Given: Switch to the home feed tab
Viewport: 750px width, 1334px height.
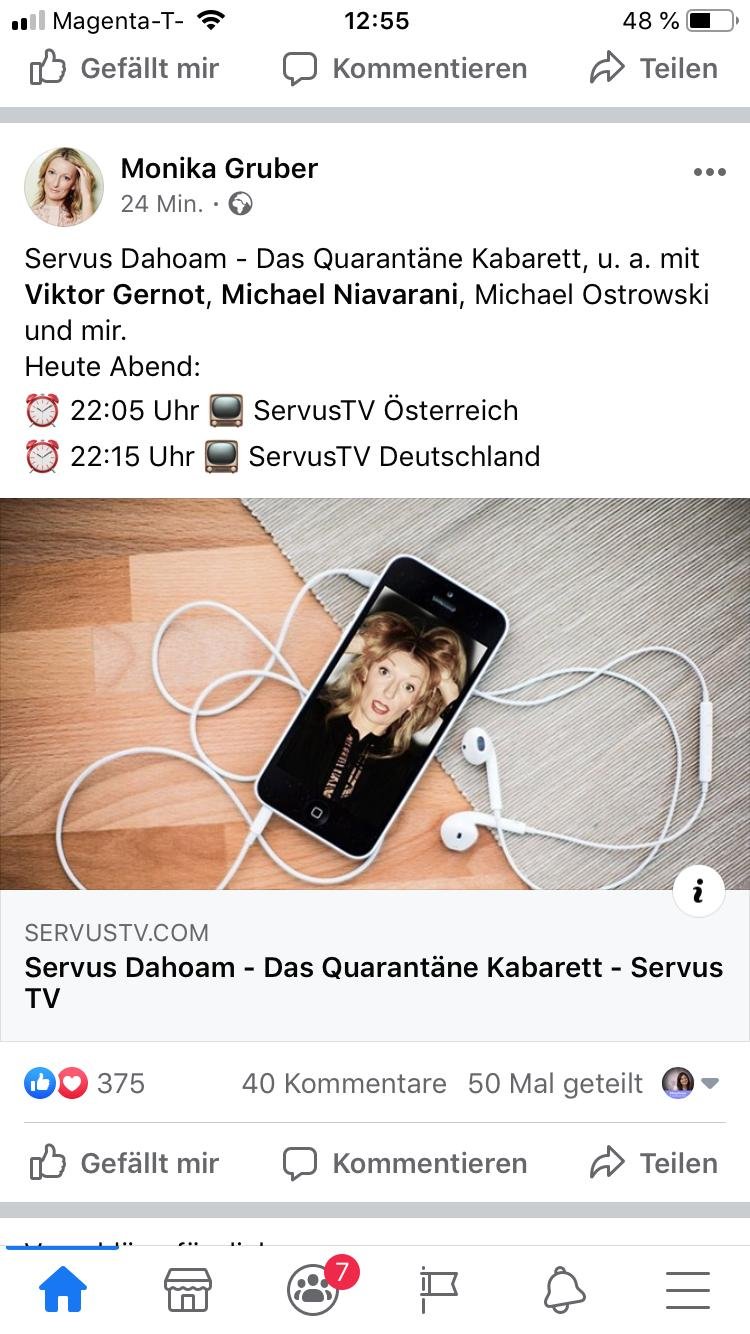Looking at the screenshot, I should point(62,1290).
